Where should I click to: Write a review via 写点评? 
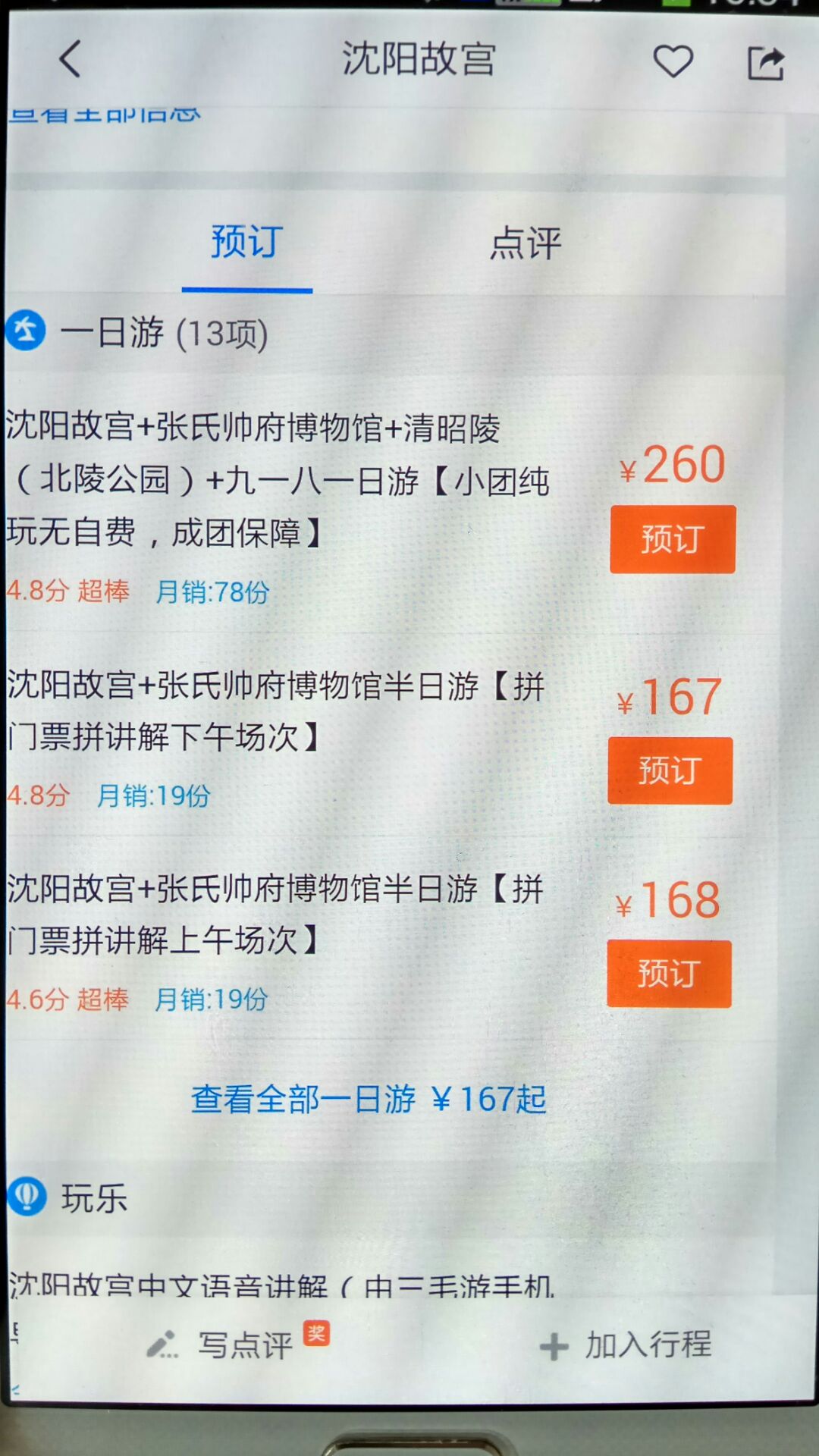pos(237,1345)
